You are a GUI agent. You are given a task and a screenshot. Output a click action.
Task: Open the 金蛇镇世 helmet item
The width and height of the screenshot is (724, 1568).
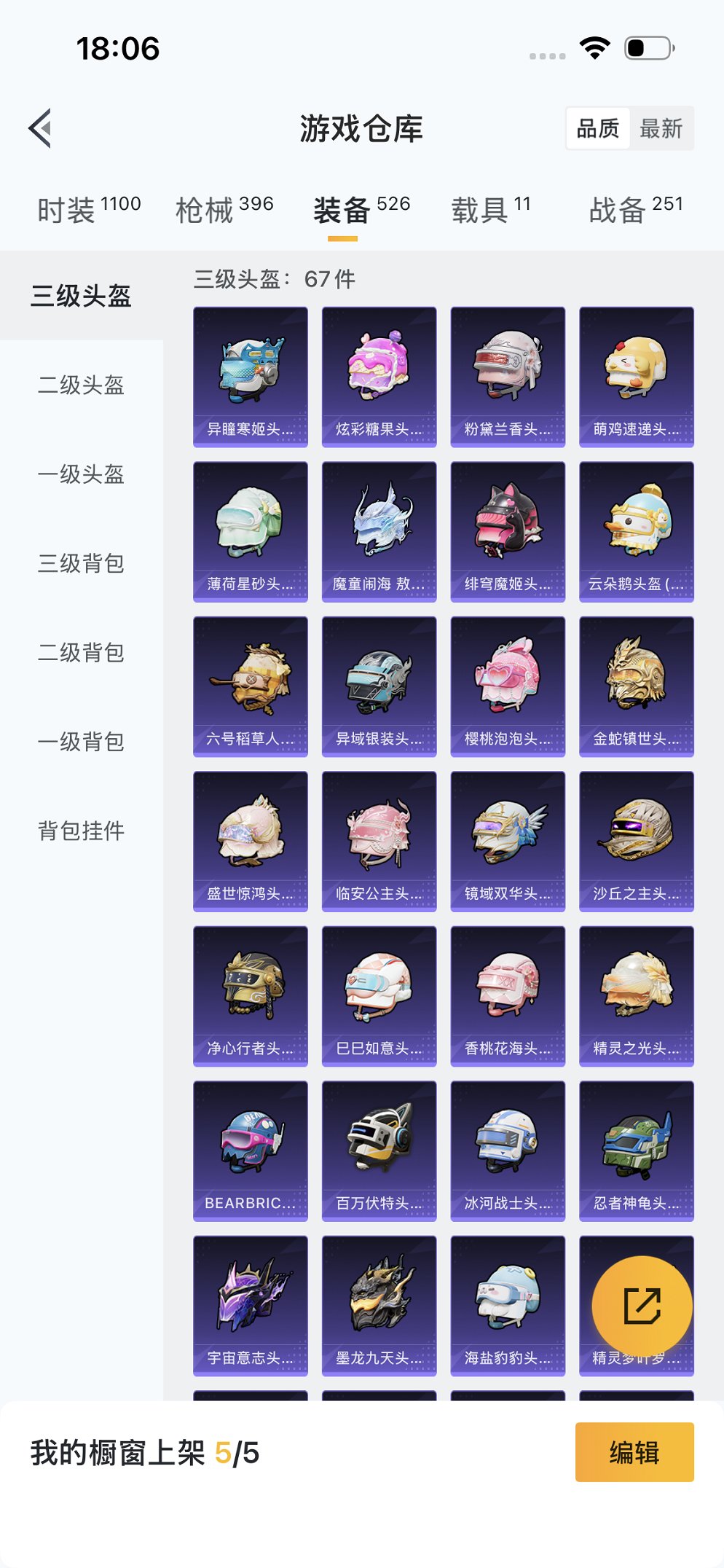[x=636, y=686]
